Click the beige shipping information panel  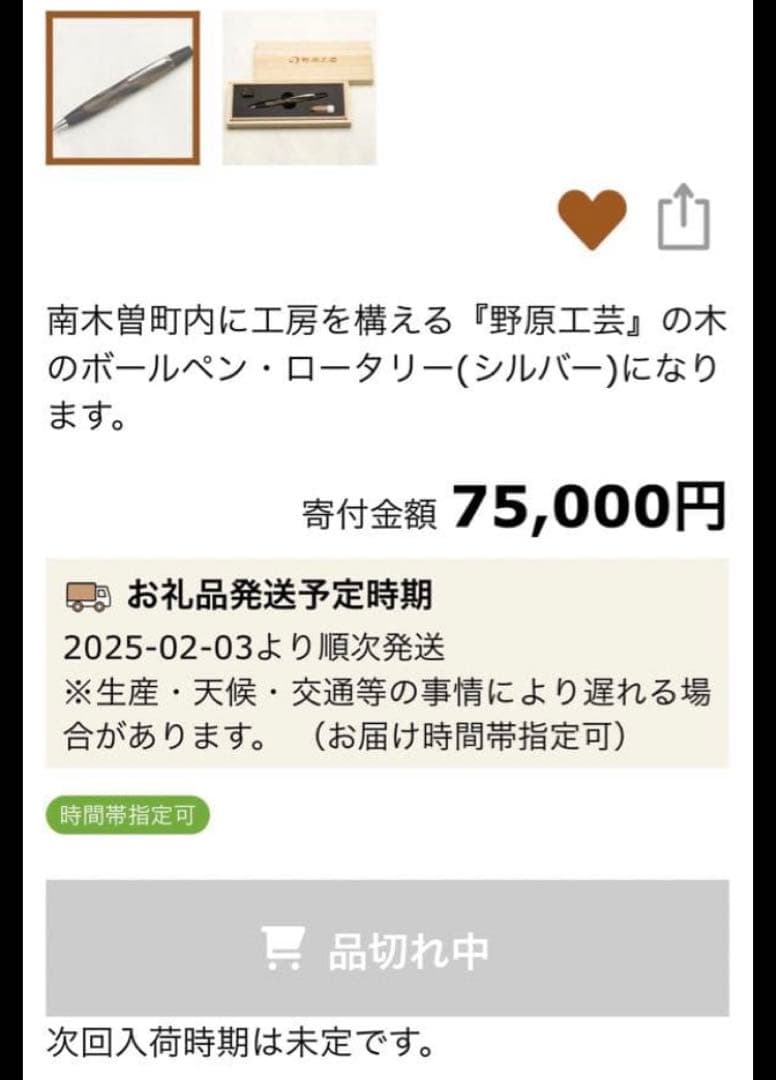pos(388,665)
